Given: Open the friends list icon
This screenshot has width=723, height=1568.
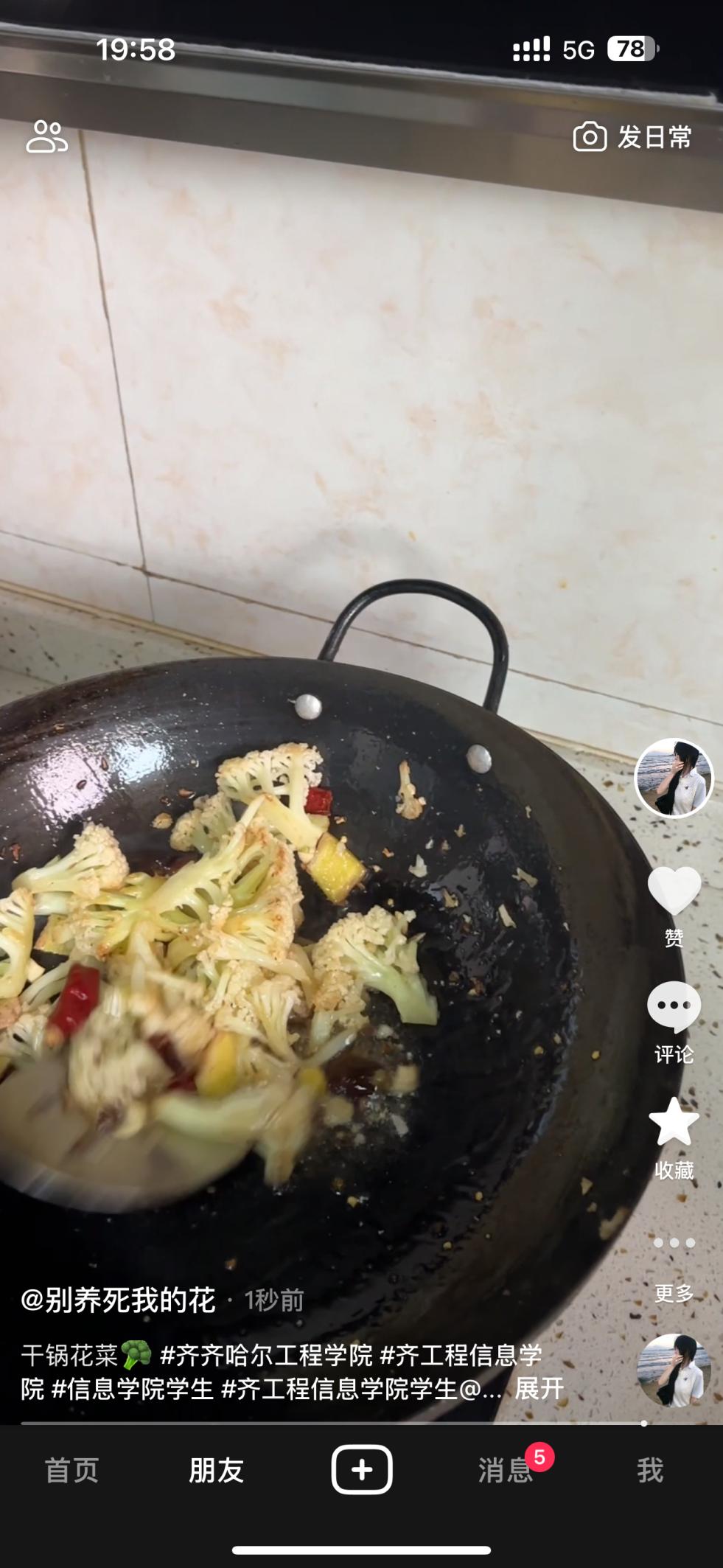Looking at the screenshot, I should [x=46, y=136].
